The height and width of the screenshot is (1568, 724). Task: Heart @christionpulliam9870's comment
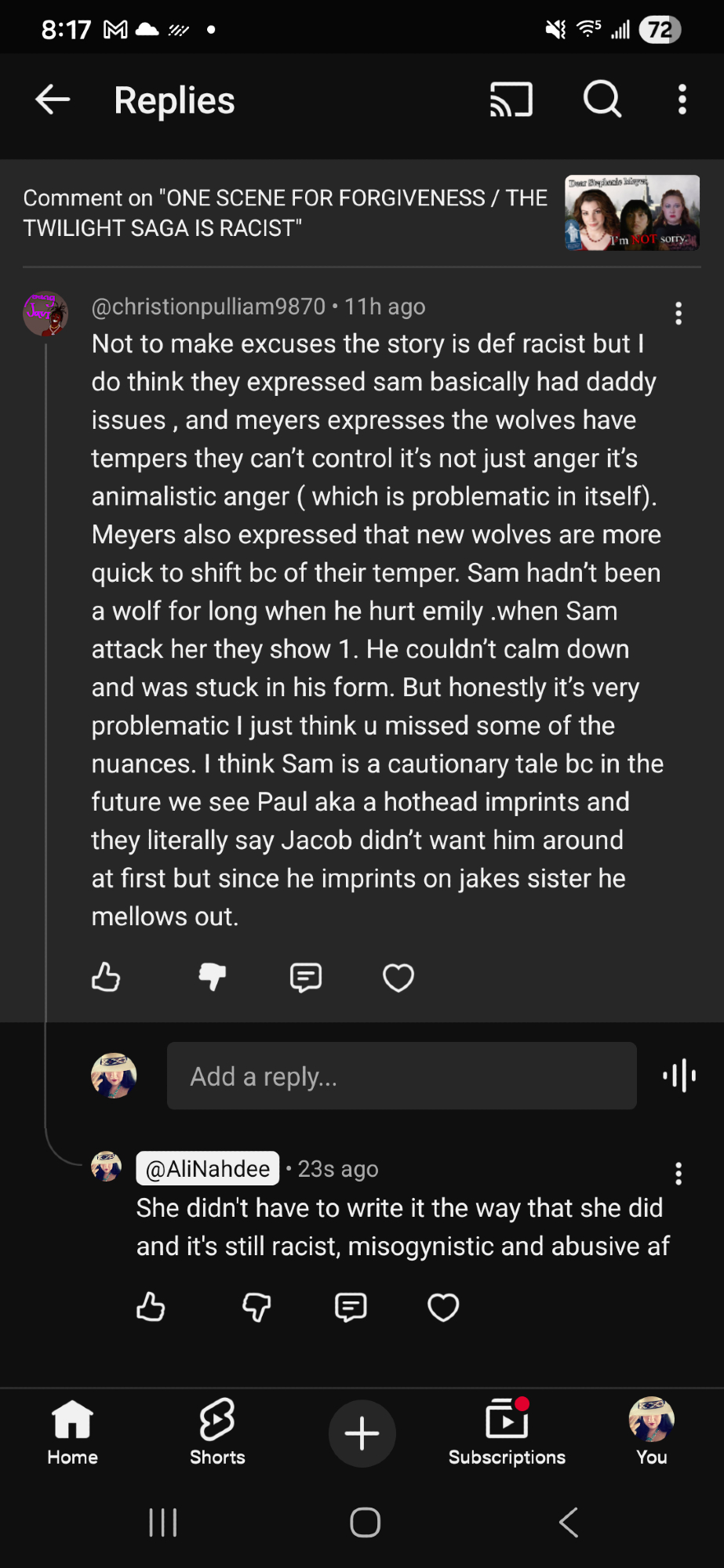[x=398, y=978]
